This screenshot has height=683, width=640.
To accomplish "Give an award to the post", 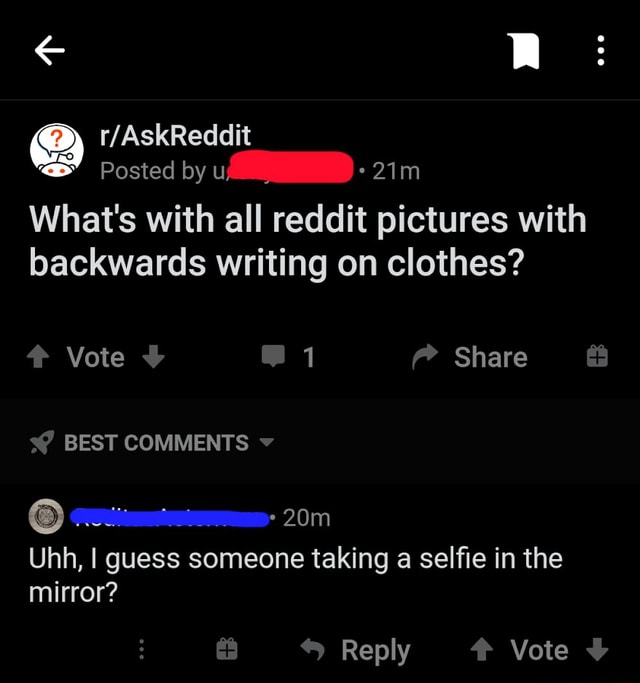I will tap(595, 357).
